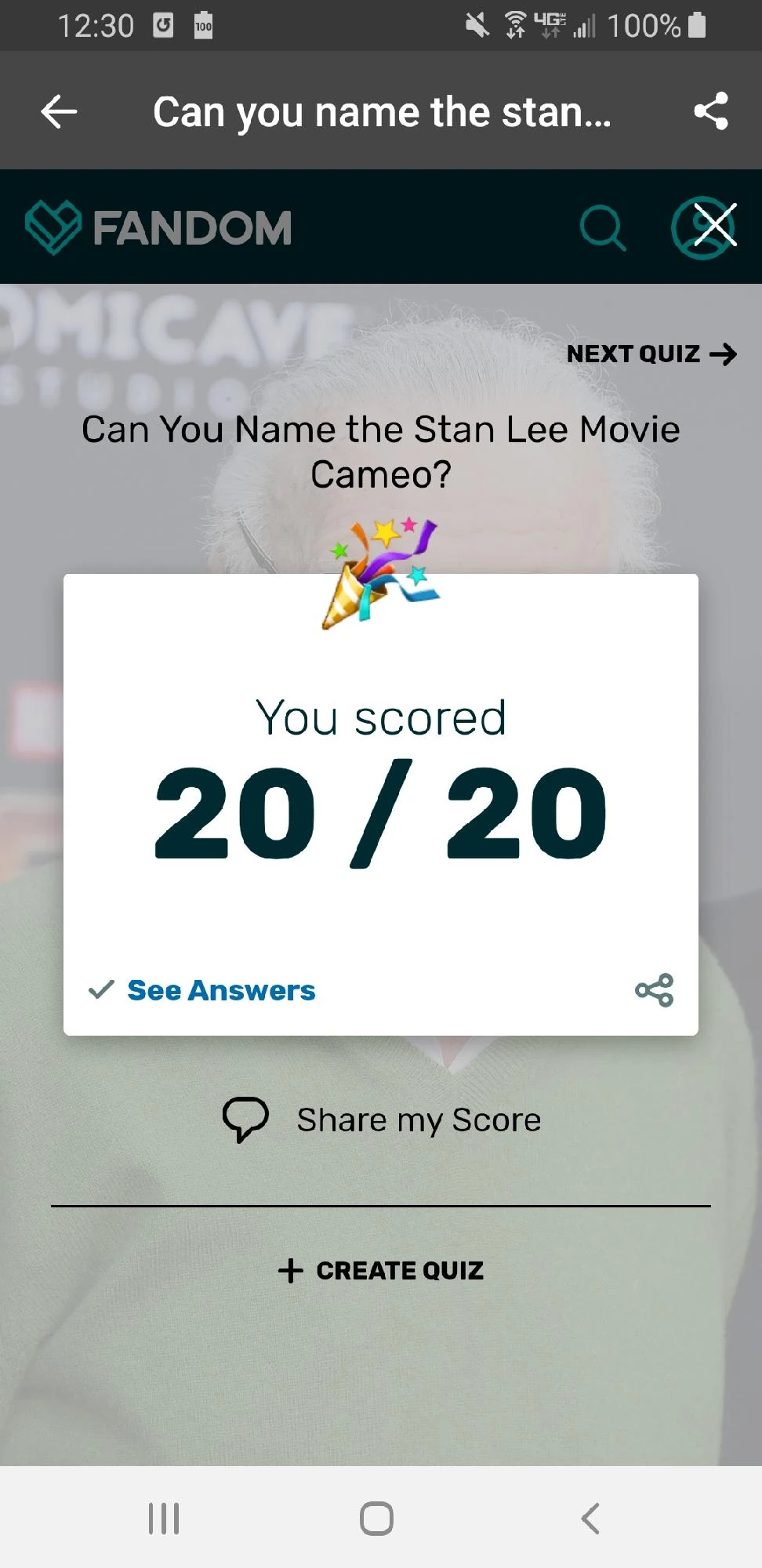Select Share my Score
The image size is (762, 1568).
tap(382, 1120)
